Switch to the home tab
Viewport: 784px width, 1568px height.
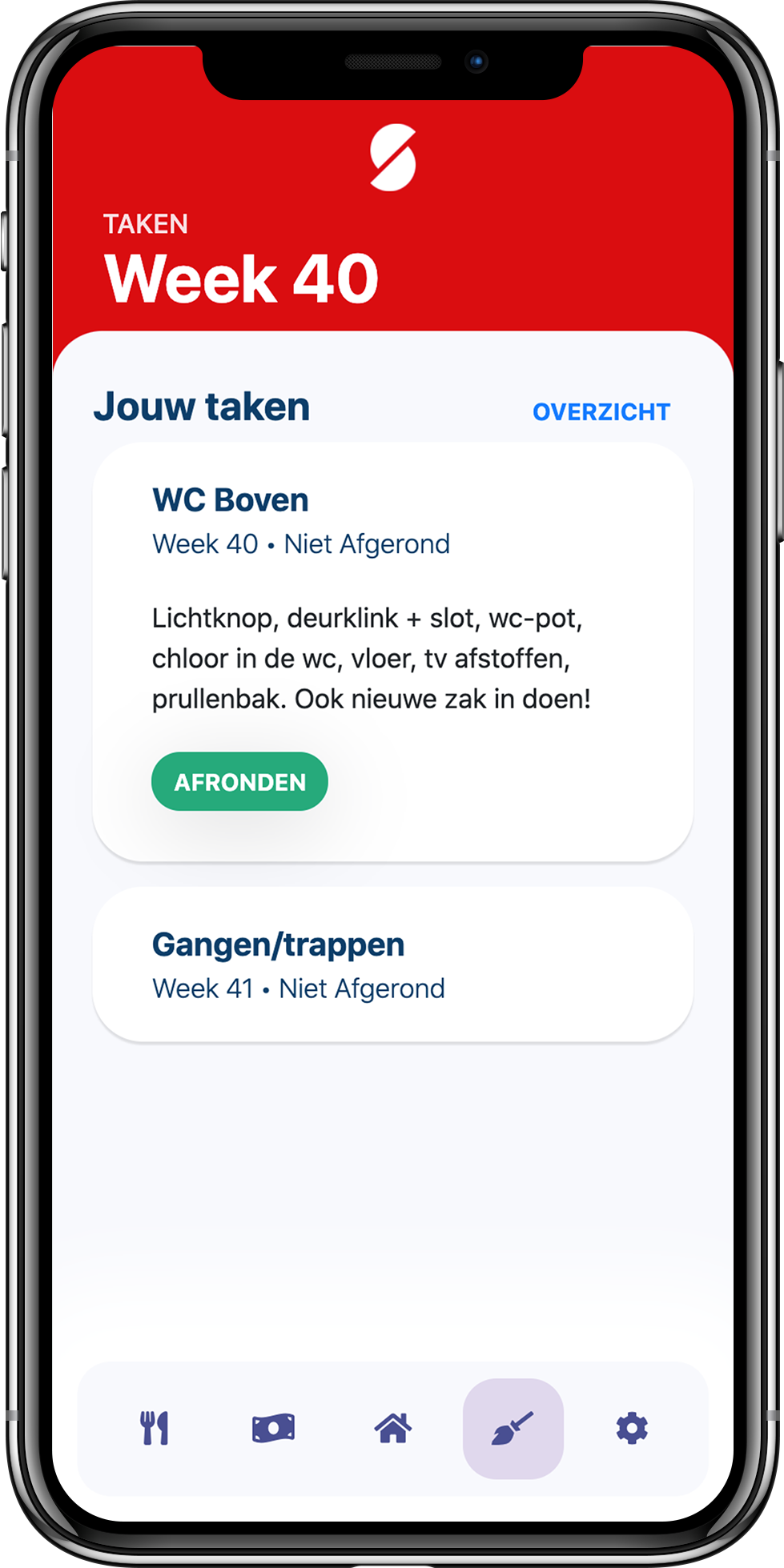[393, 1428]
